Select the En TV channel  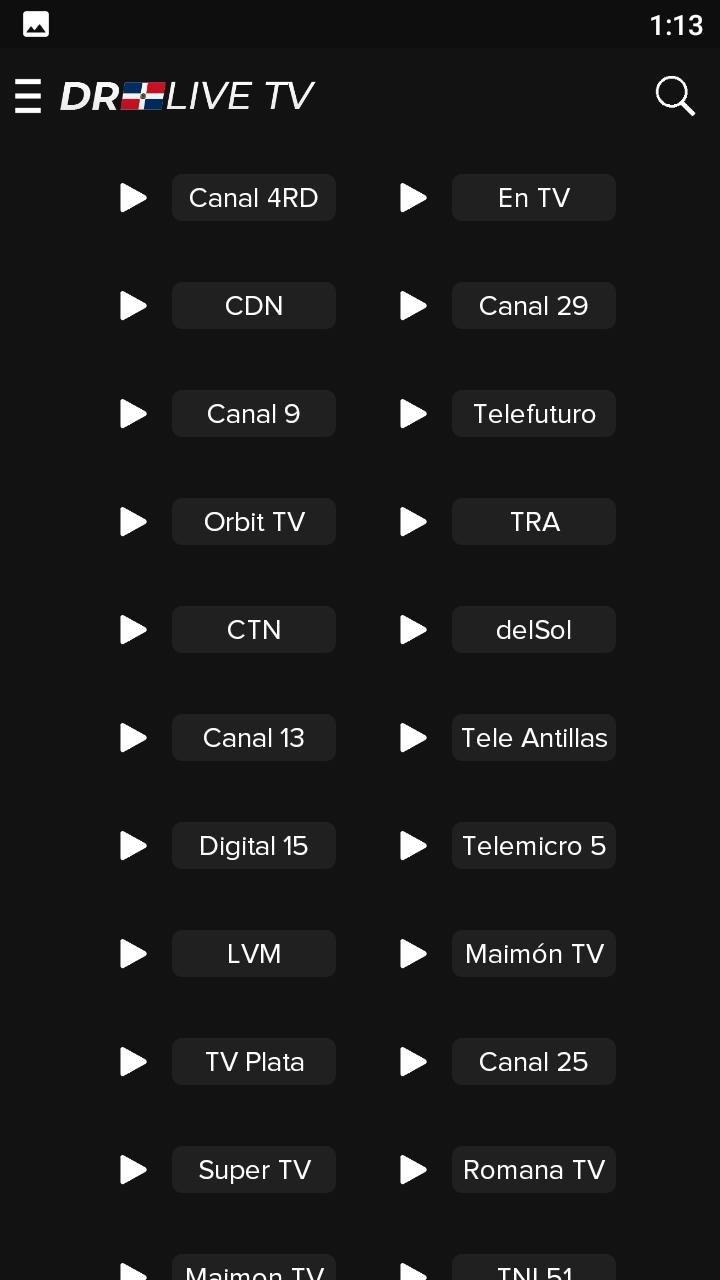click(x=533, y=198)
